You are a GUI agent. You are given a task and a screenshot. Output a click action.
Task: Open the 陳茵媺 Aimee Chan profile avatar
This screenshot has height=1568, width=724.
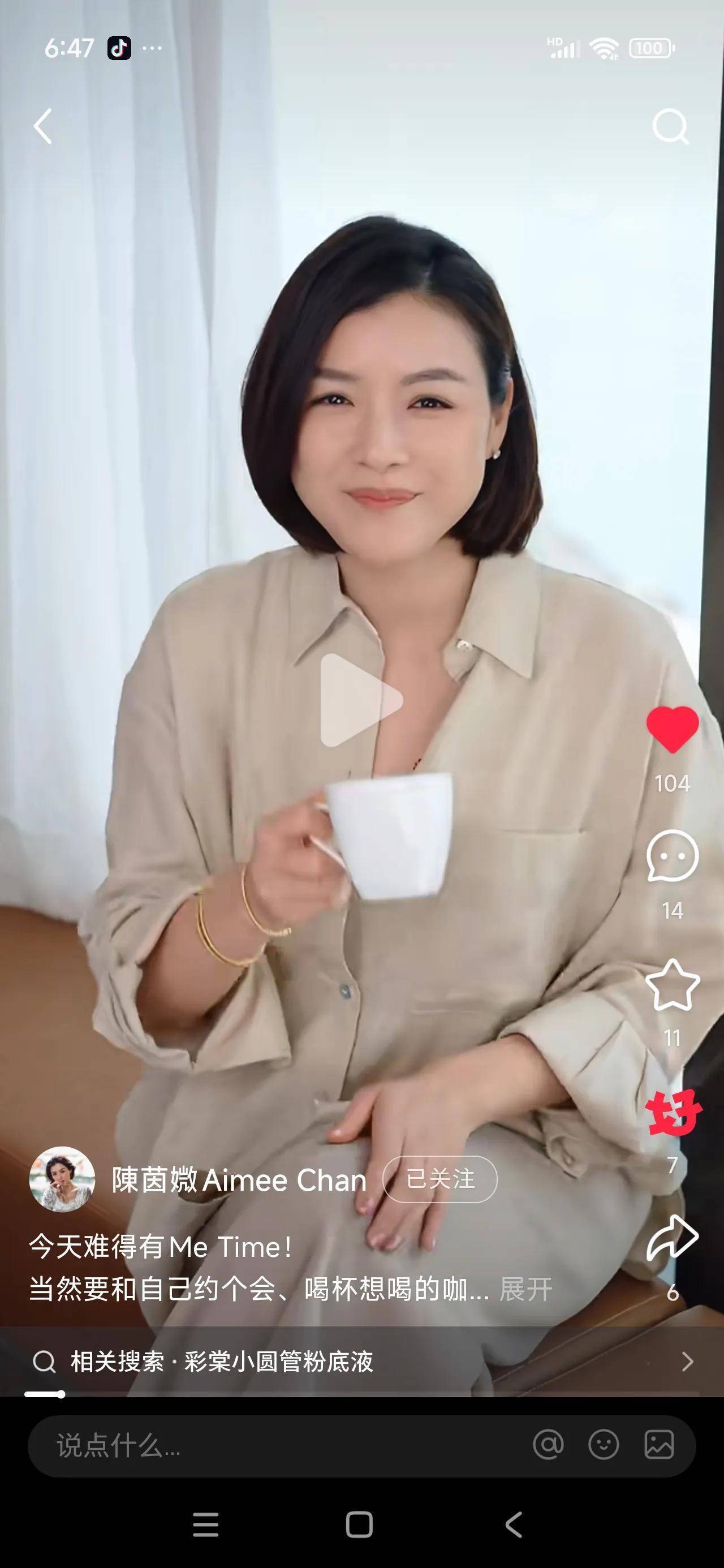(x=62, y=1179)
